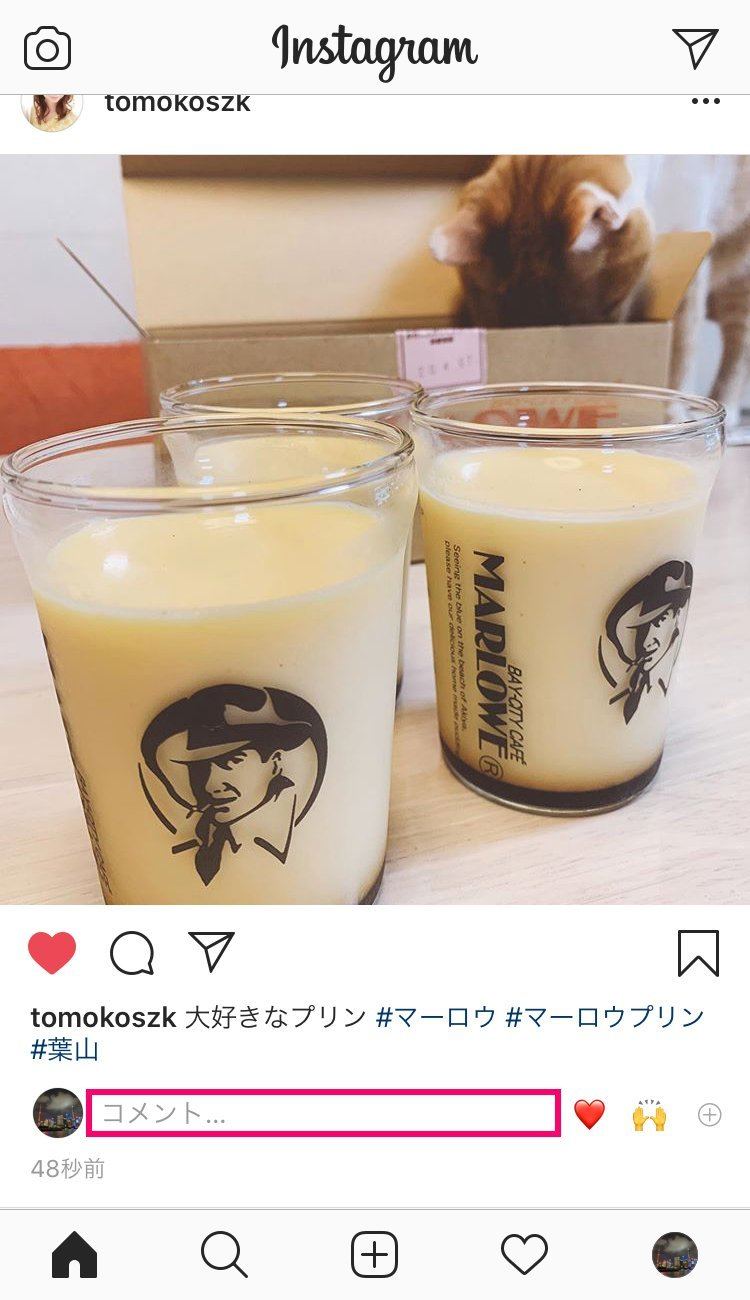Send the raised hands emoji comment

tap(649, 1114)
